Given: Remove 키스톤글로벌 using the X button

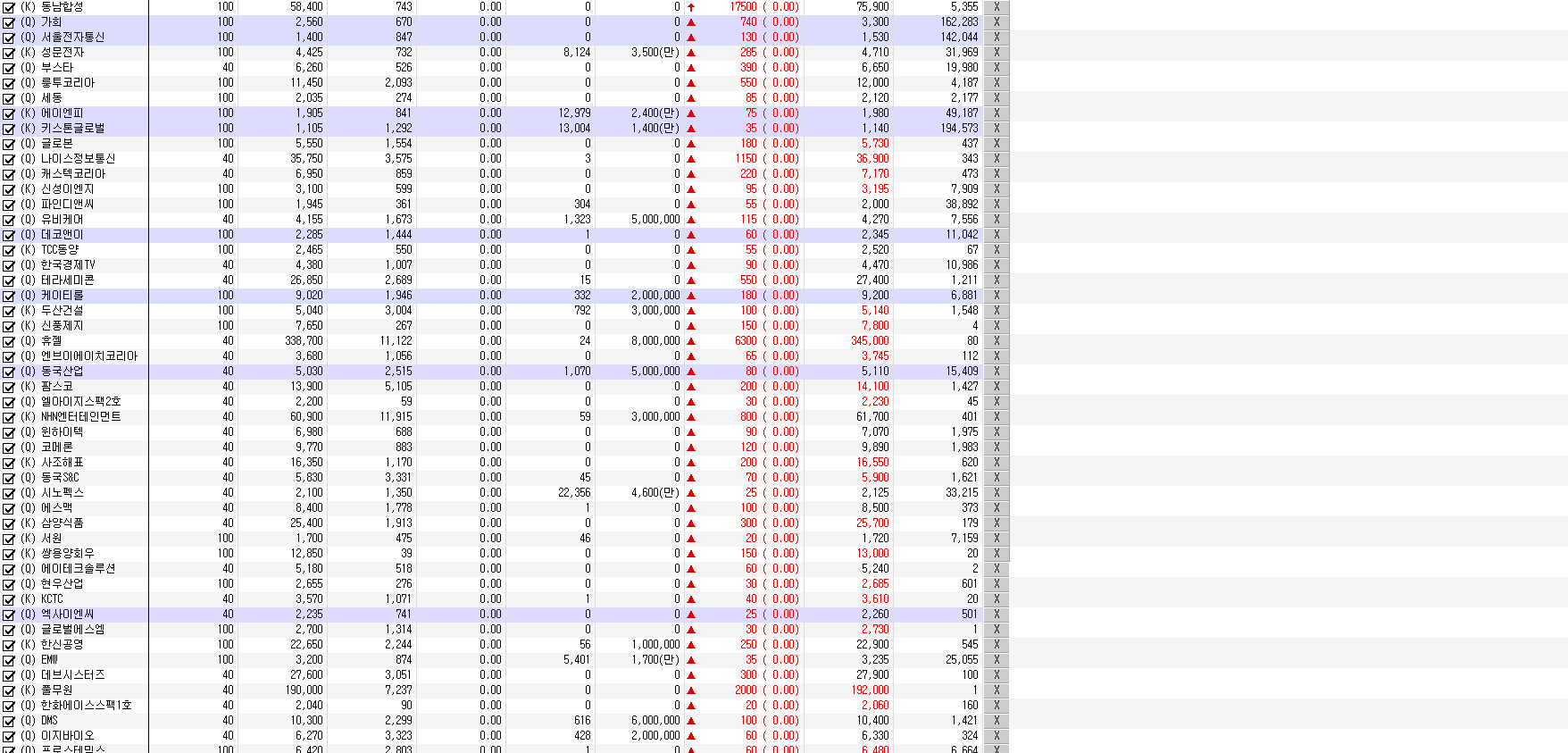Looking at the screenshot, I should pyautogui.click(x=997, y=129).
